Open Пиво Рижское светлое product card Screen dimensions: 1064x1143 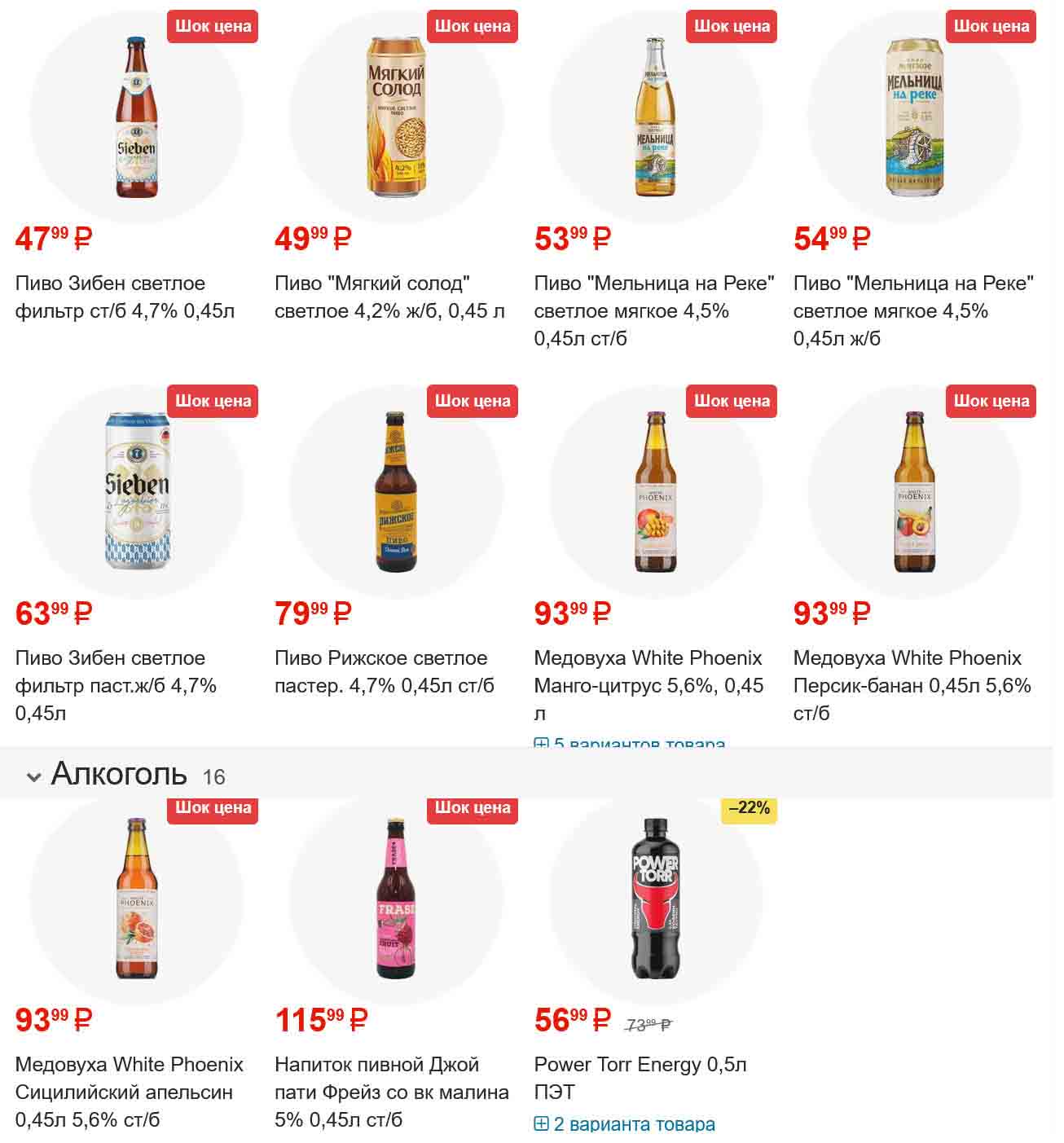(396, 492)
